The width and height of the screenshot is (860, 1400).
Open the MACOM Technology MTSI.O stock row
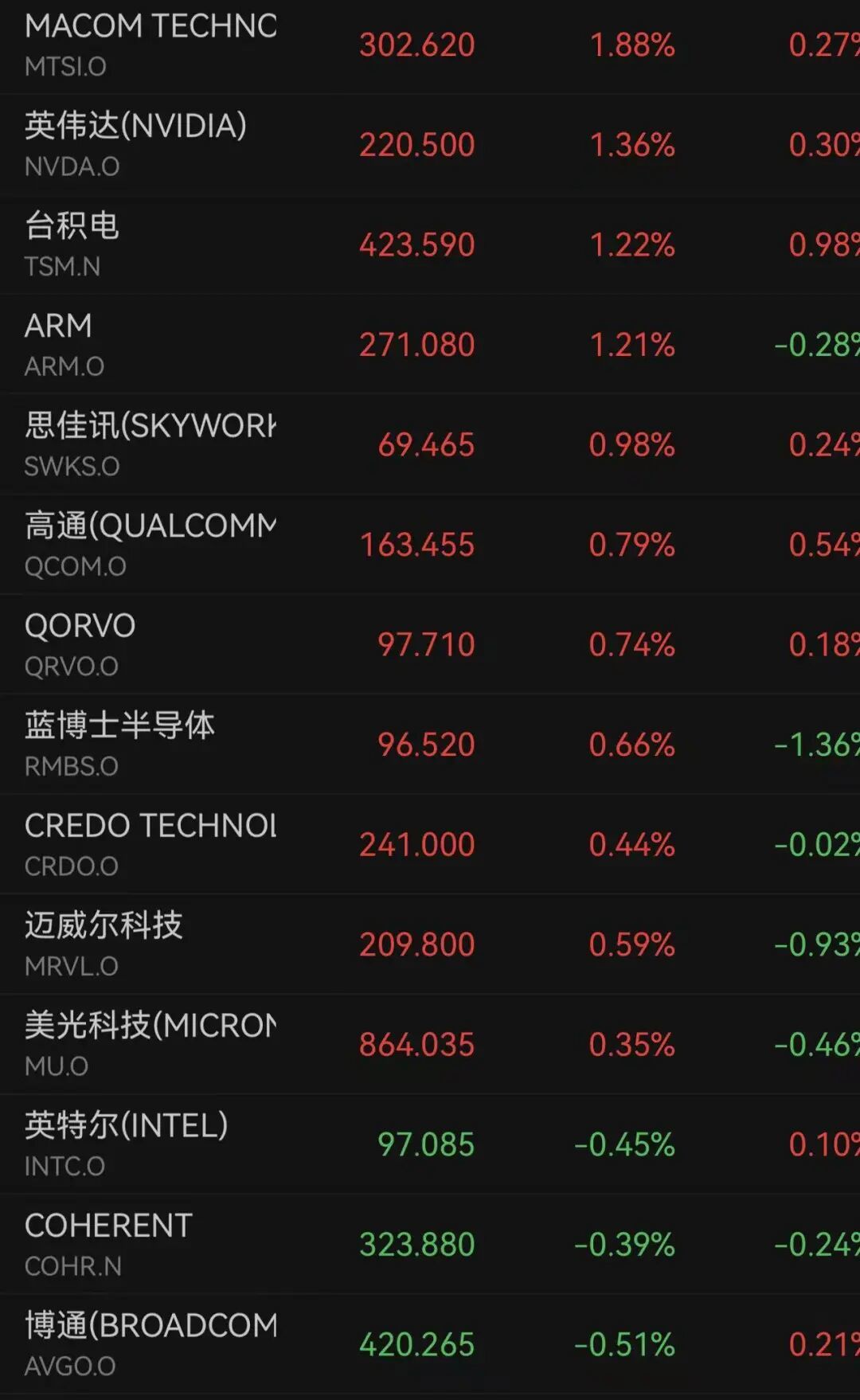point(430,46)
